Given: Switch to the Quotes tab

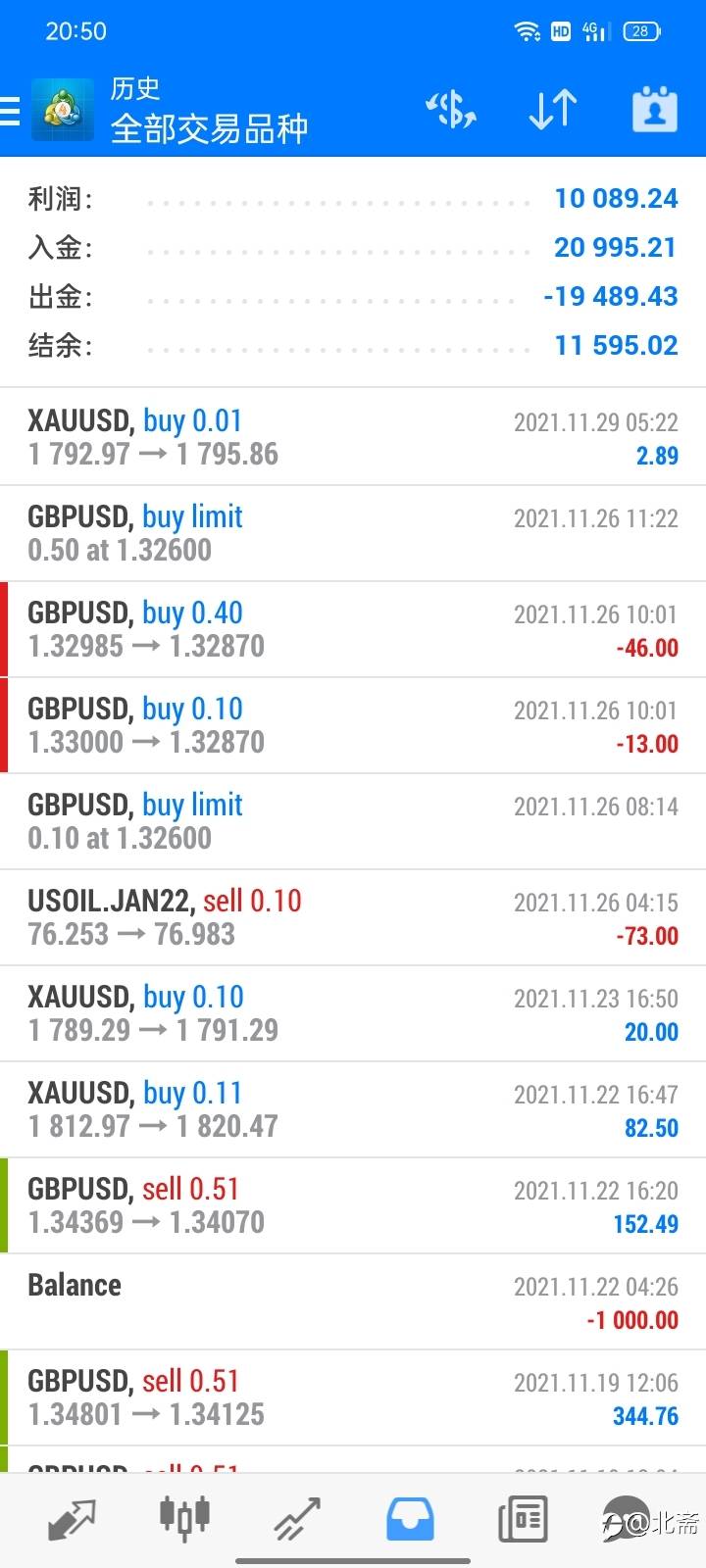Looking at the screenshot, I should coord(72,1519).
